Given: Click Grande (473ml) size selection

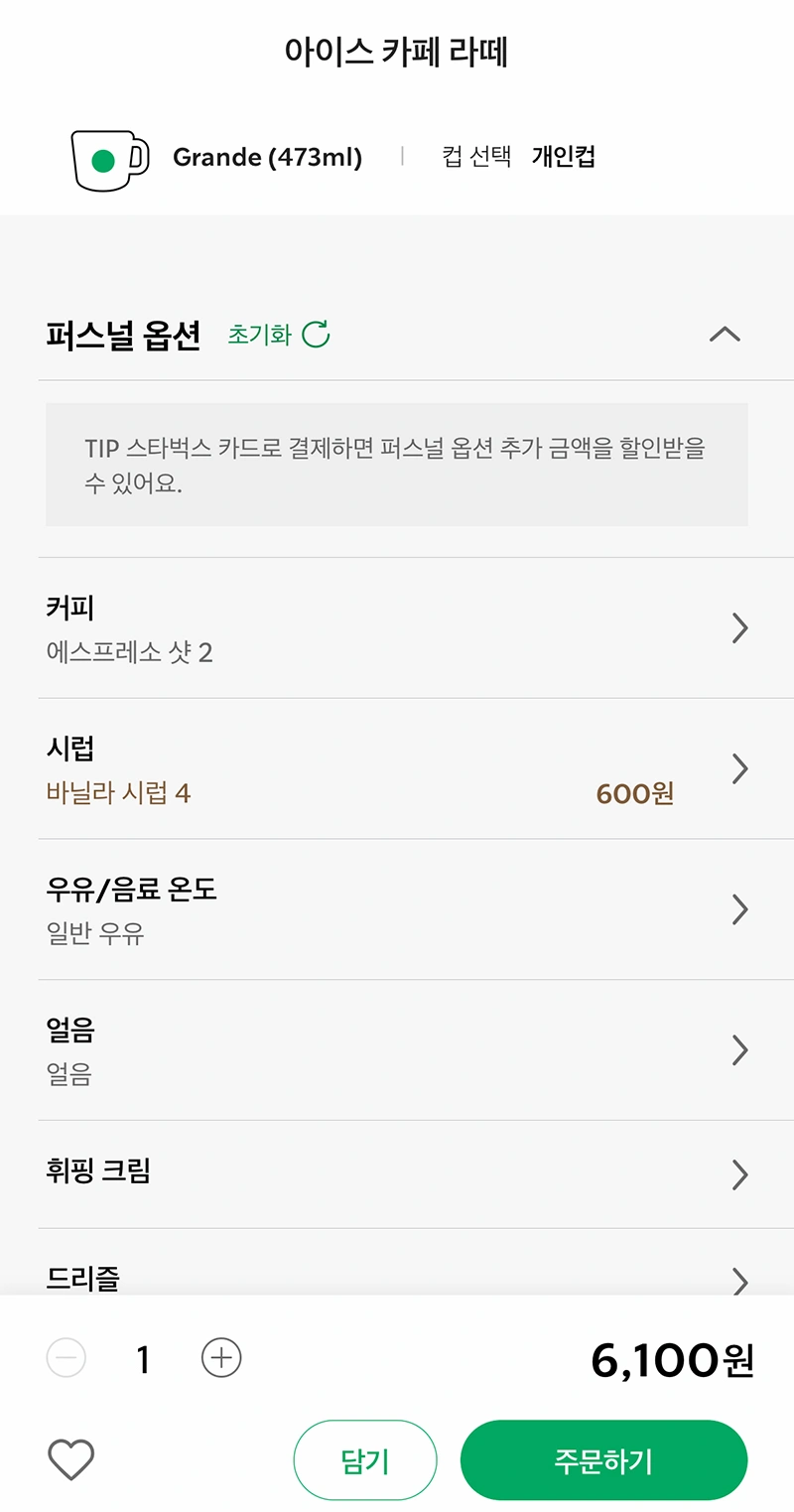Looking at the screenshot, I should click(x=267, y=157).
